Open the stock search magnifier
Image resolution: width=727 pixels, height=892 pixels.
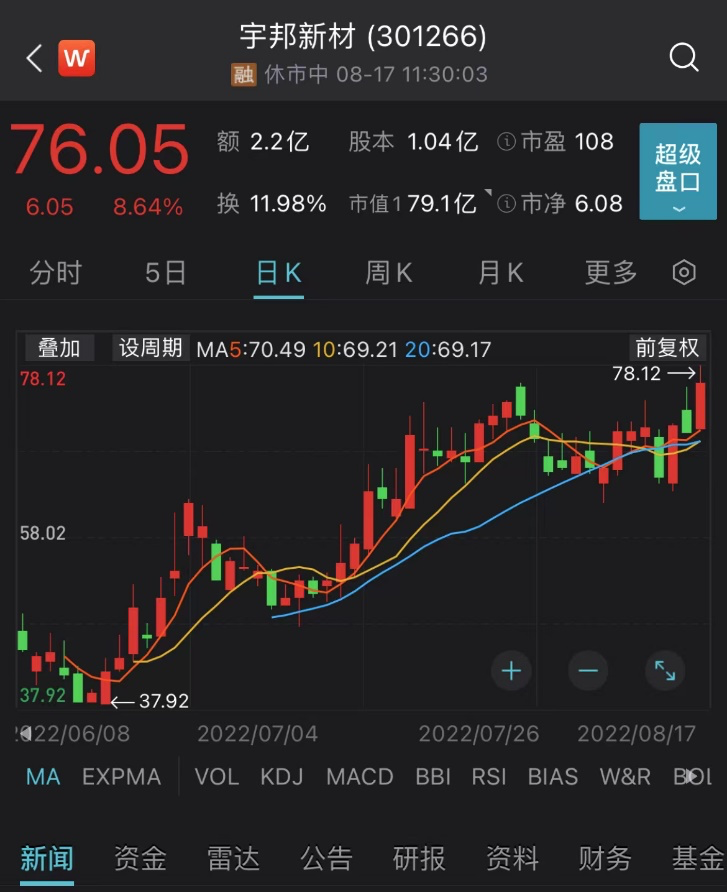[684, 57]
